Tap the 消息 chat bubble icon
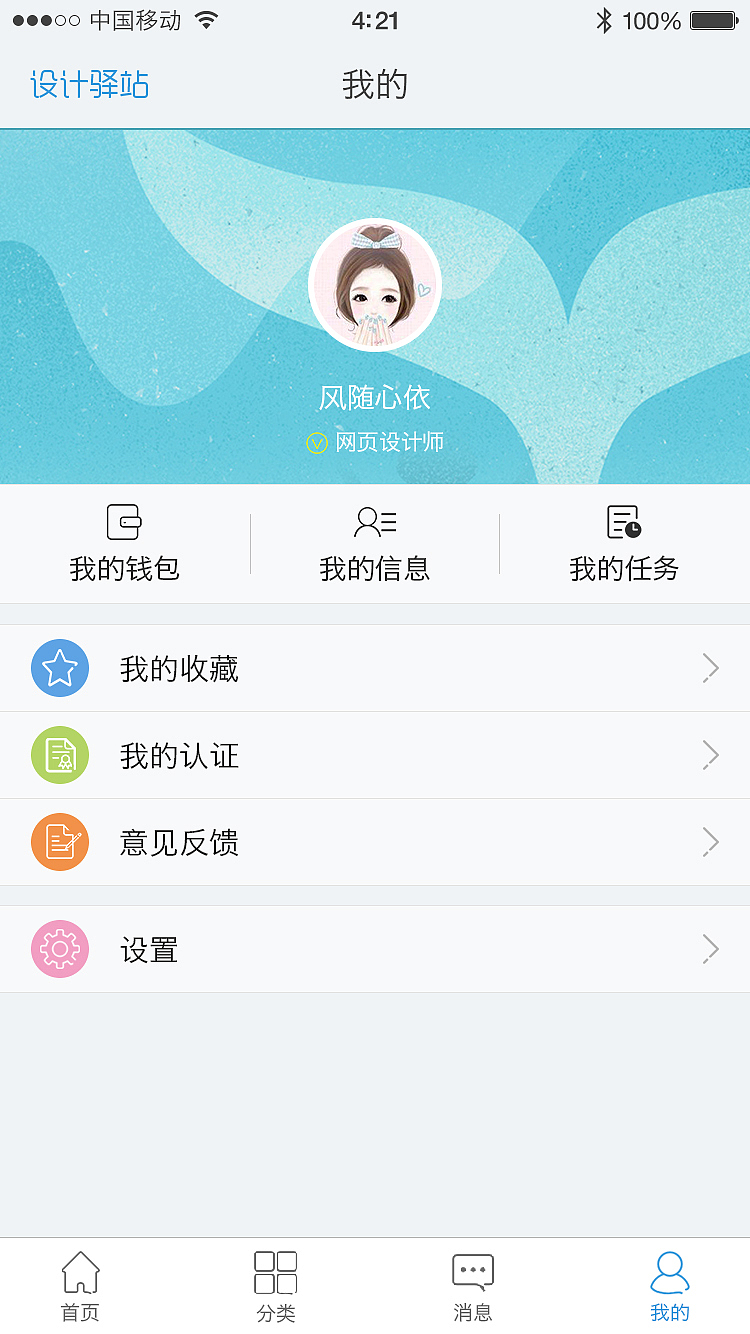Image resolution: width=750 pixels, height=1334 pixels. 472,1270
